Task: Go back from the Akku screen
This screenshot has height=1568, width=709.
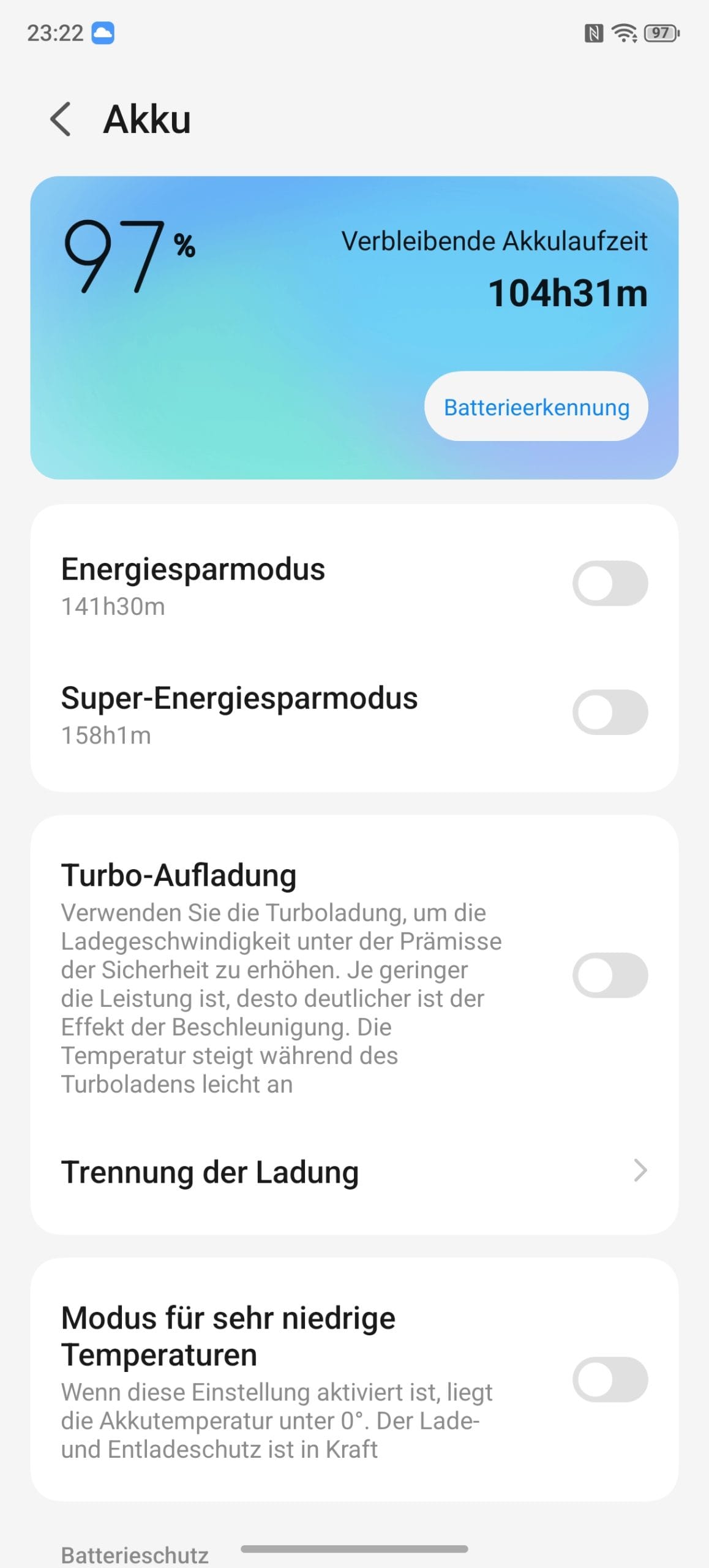Action: [61, 119]
